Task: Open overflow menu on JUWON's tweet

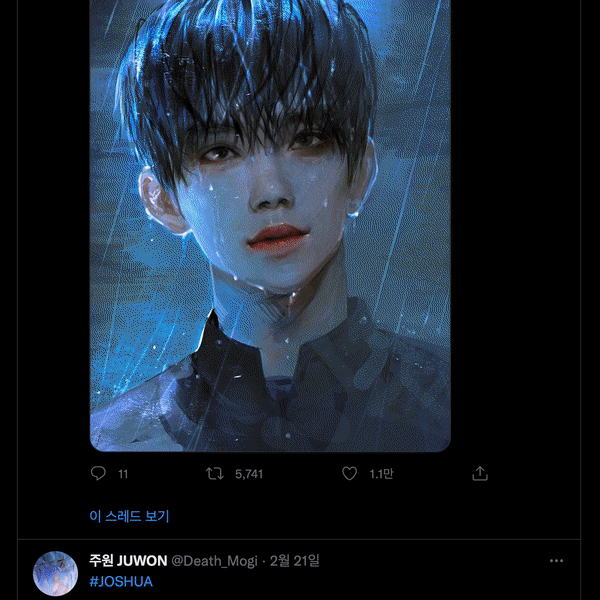Action: [x=557, y=561]
